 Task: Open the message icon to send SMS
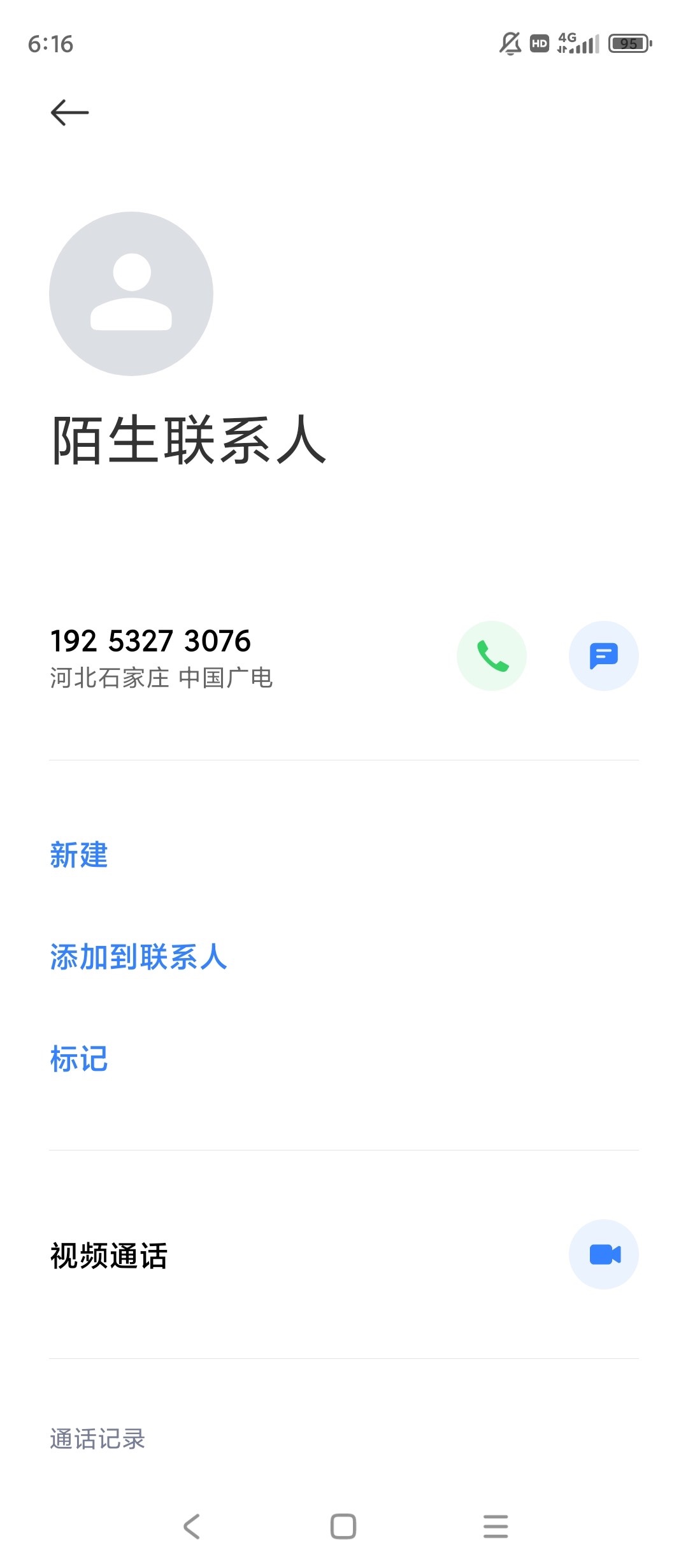click(x=604, y=656)
